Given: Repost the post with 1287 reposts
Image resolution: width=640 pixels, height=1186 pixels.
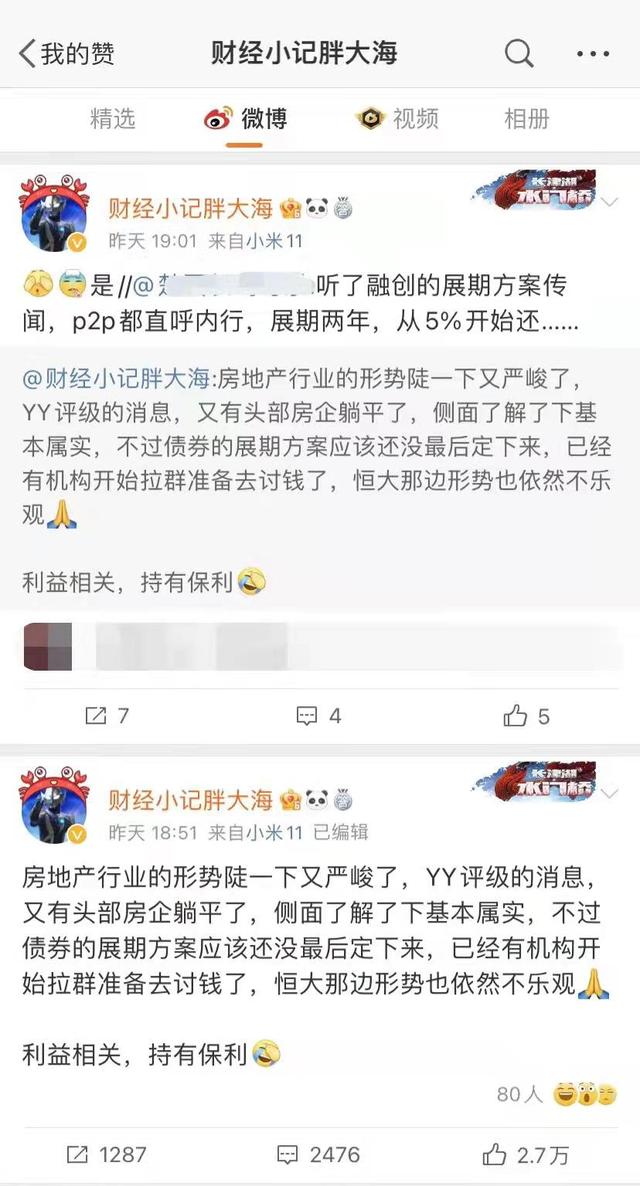Looking at the screenshot, I should click(108, 1154).
